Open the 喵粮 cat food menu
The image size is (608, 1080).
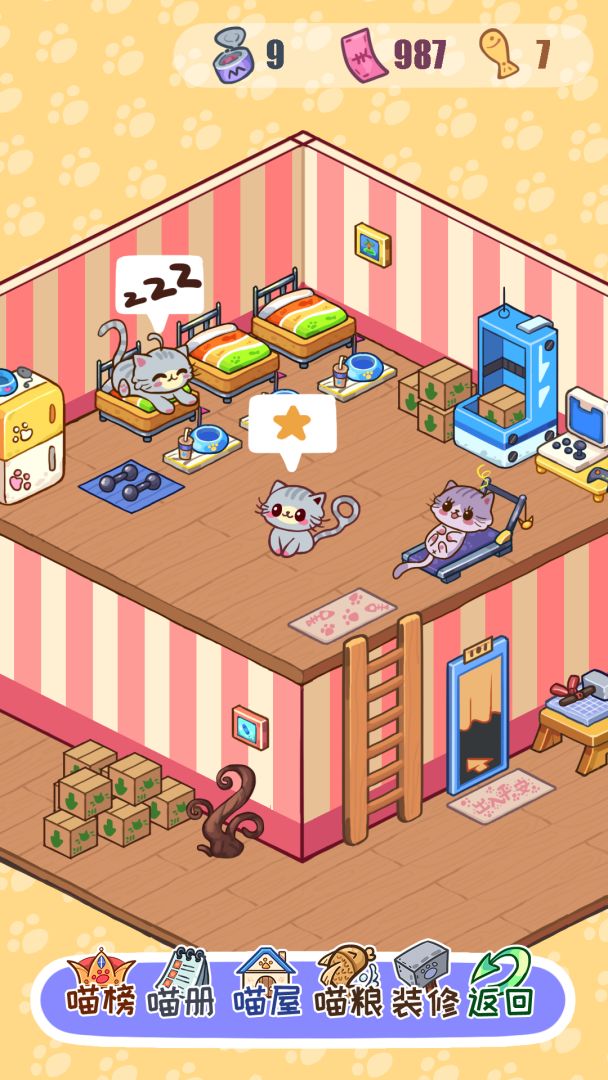347,985
